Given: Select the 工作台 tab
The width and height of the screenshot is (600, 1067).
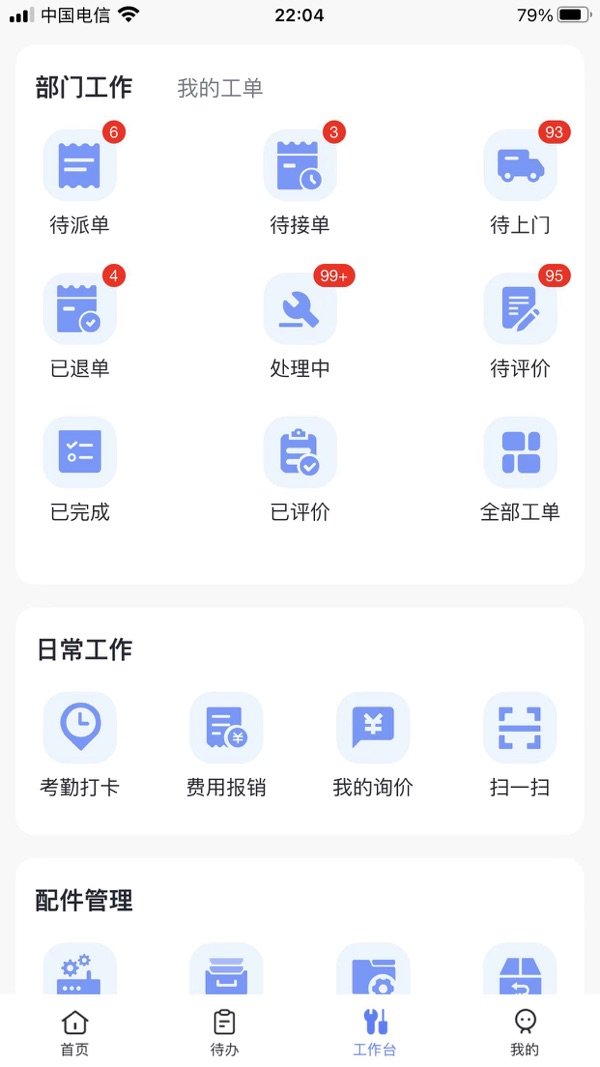Looking at the screenshot, I should point(375,1032).
